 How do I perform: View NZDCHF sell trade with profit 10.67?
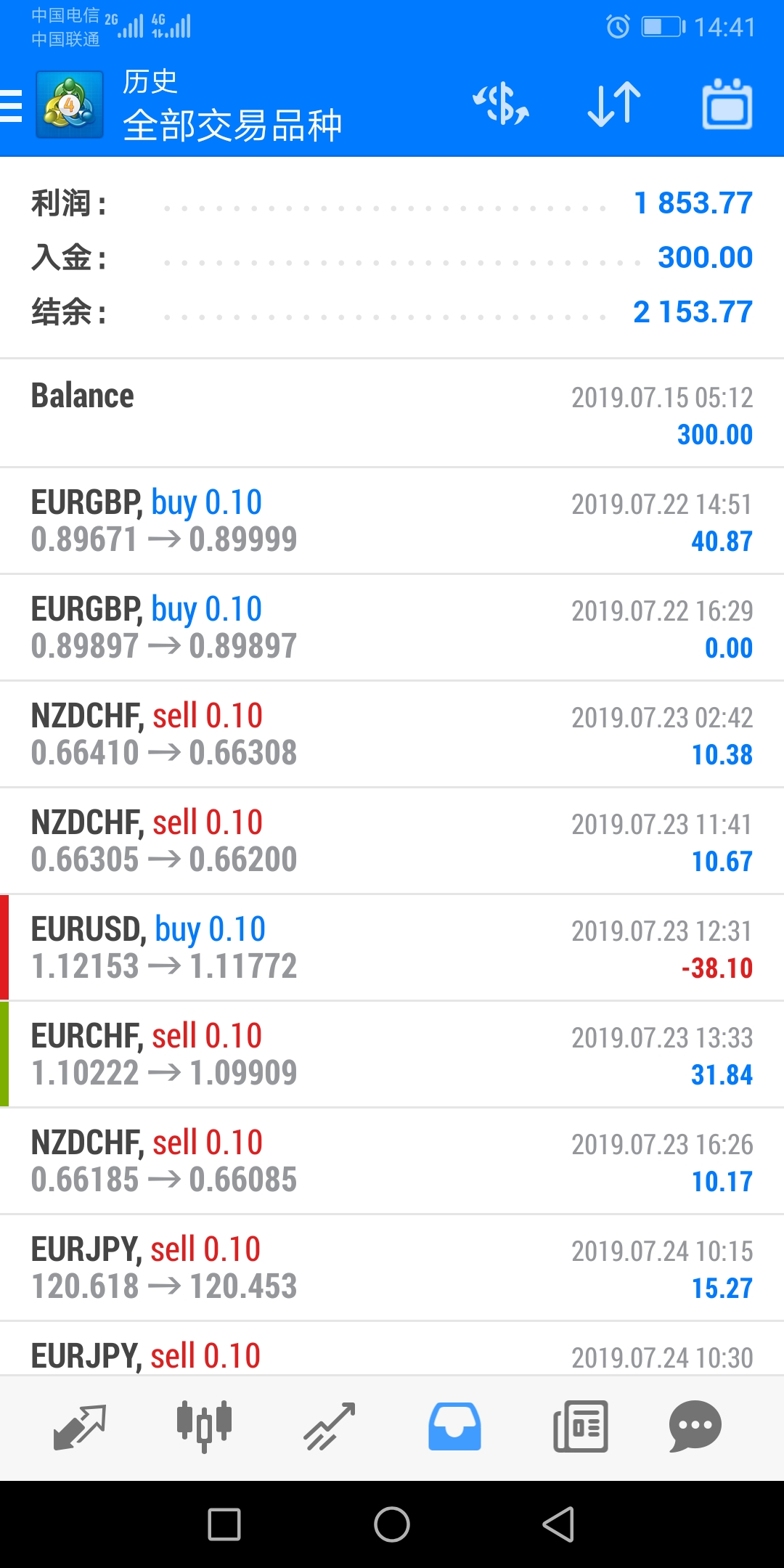[392, 841]
